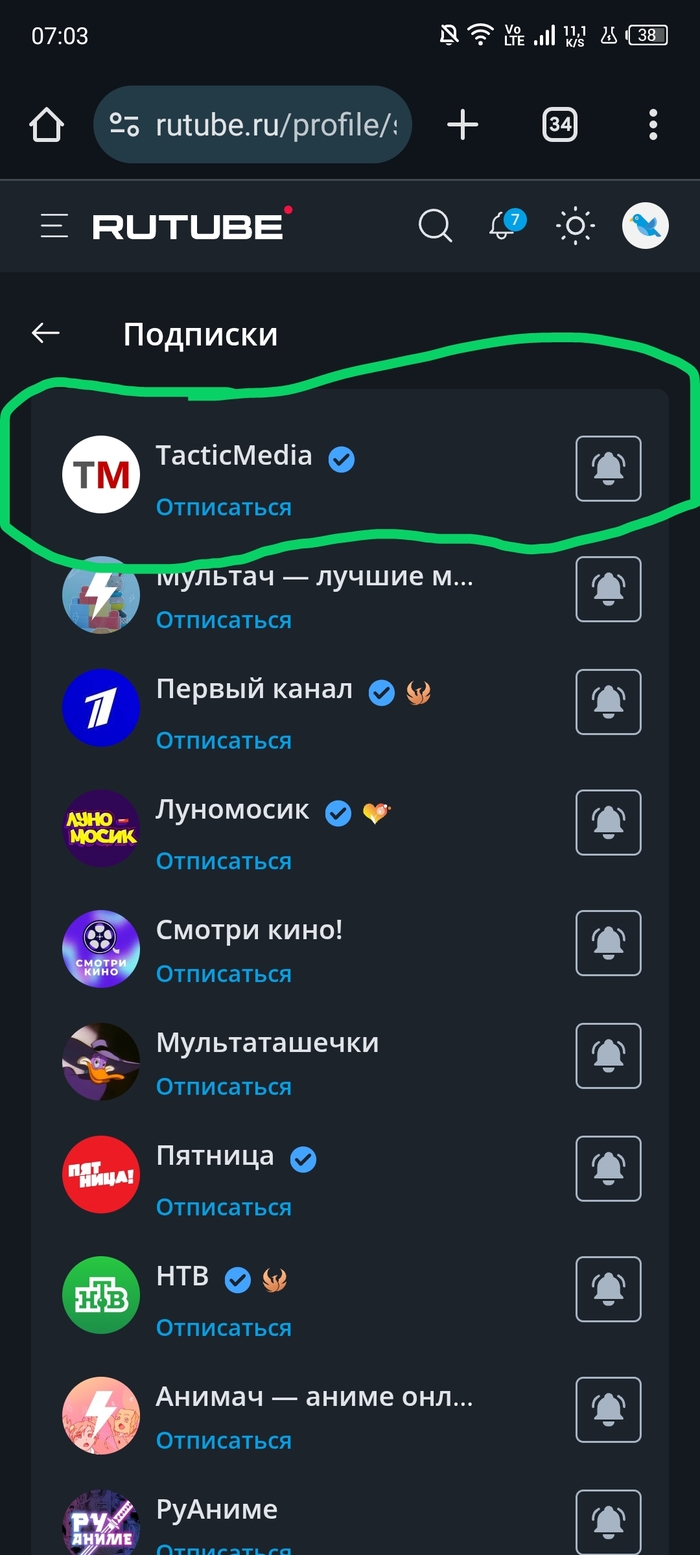Open the Rutube hamburger menu
Image resolution: width=700 pixels, height=1555 pixels.
(x=54, y=226)
